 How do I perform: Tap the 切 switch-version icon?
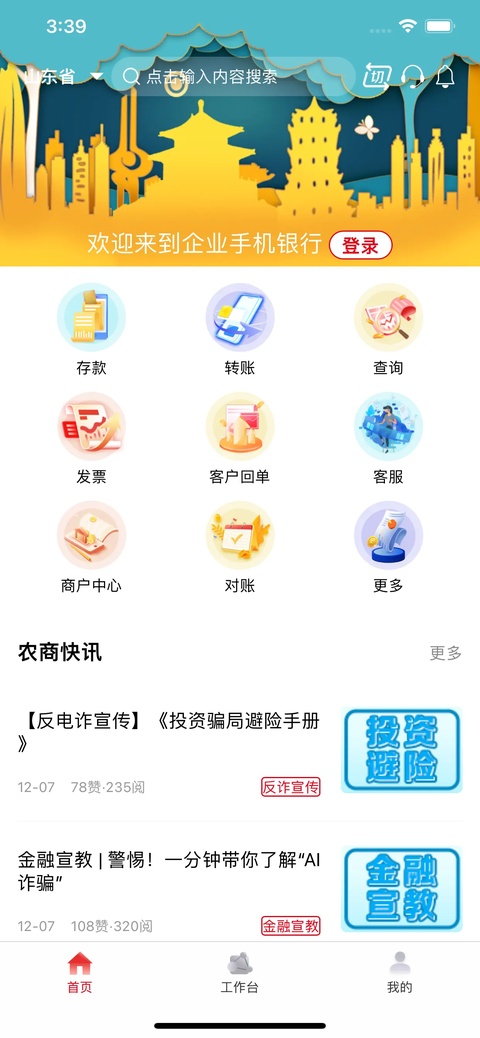click(x=377, y=77)
